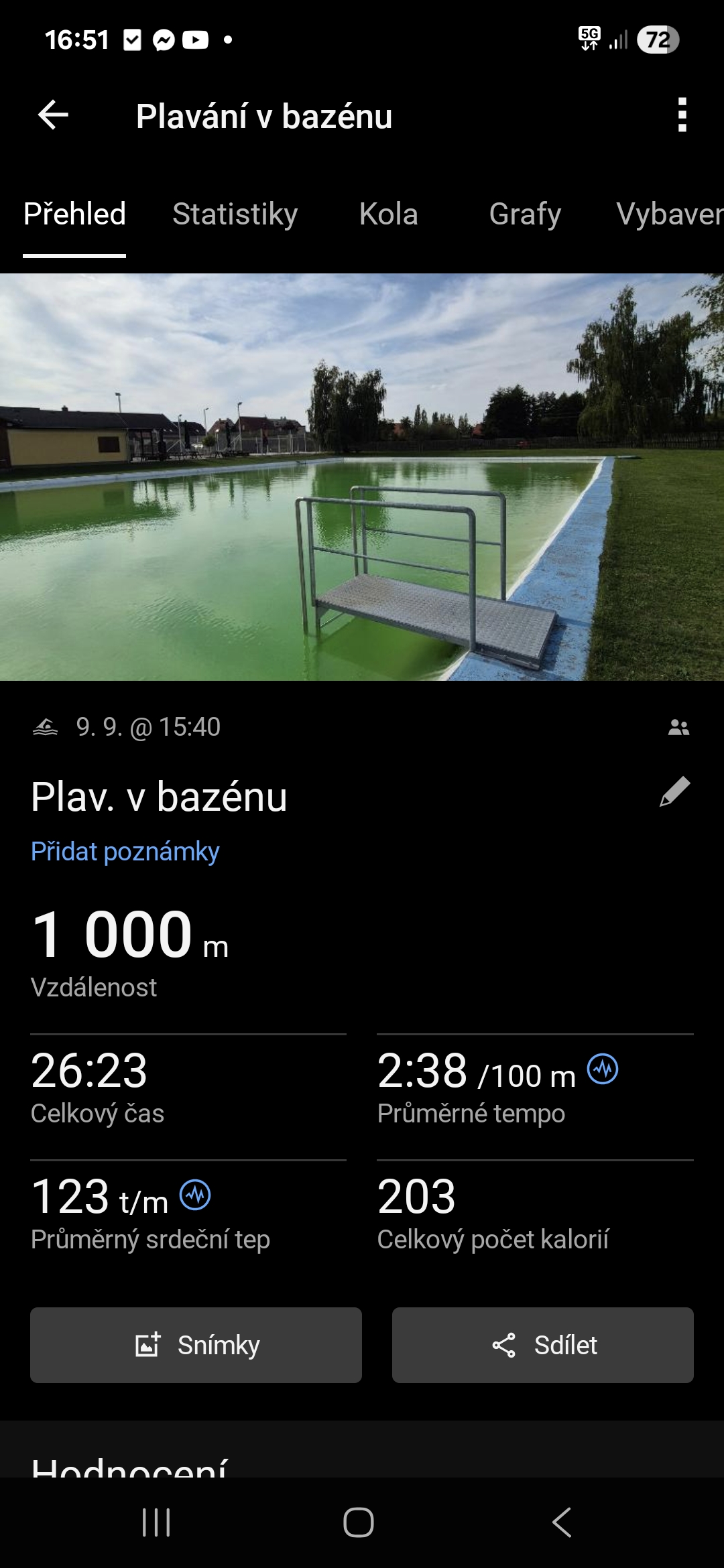Open the Snímky button
Viewport: 724px width, 1568px height.
tap(196, 1345)
